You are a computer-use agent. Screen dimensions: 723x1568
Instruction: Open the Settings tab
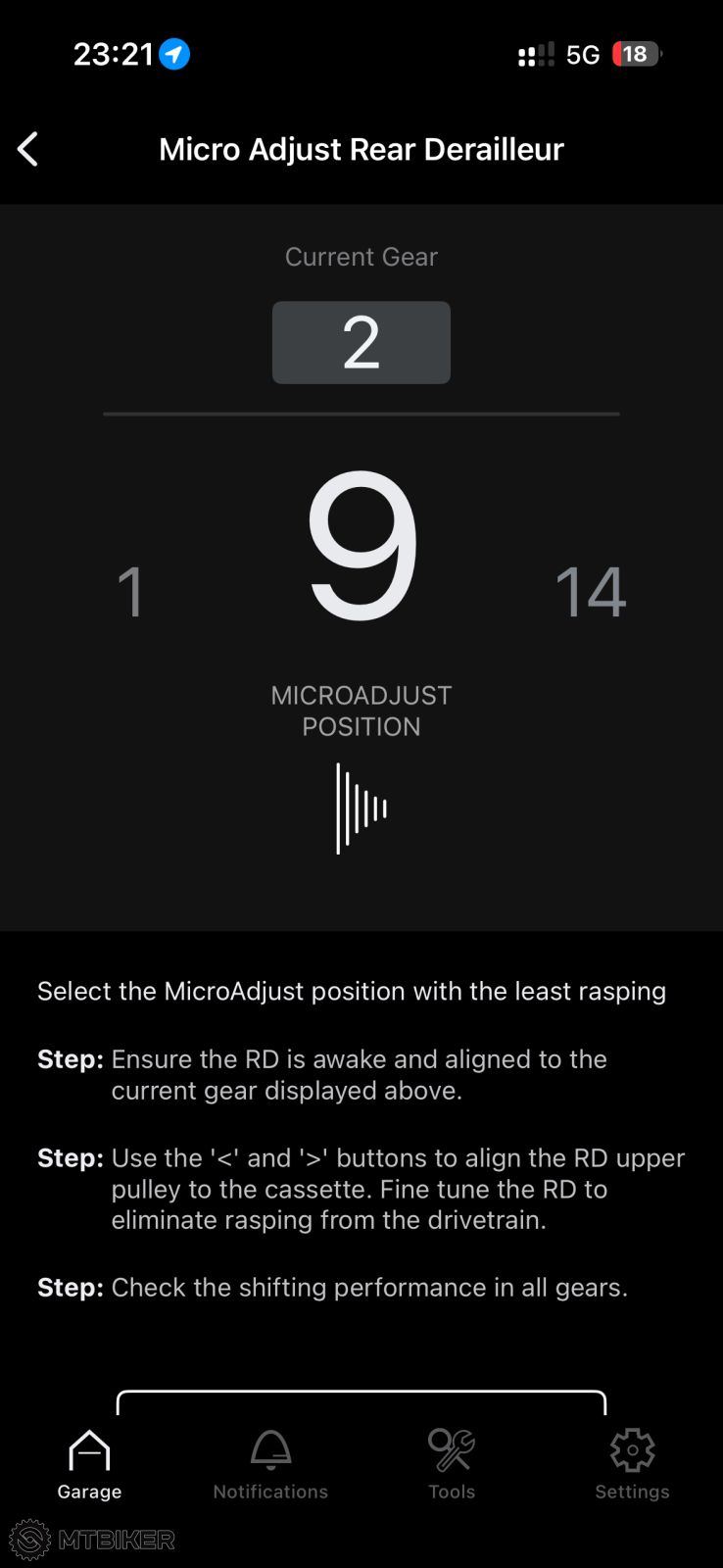click(632, 1464)
